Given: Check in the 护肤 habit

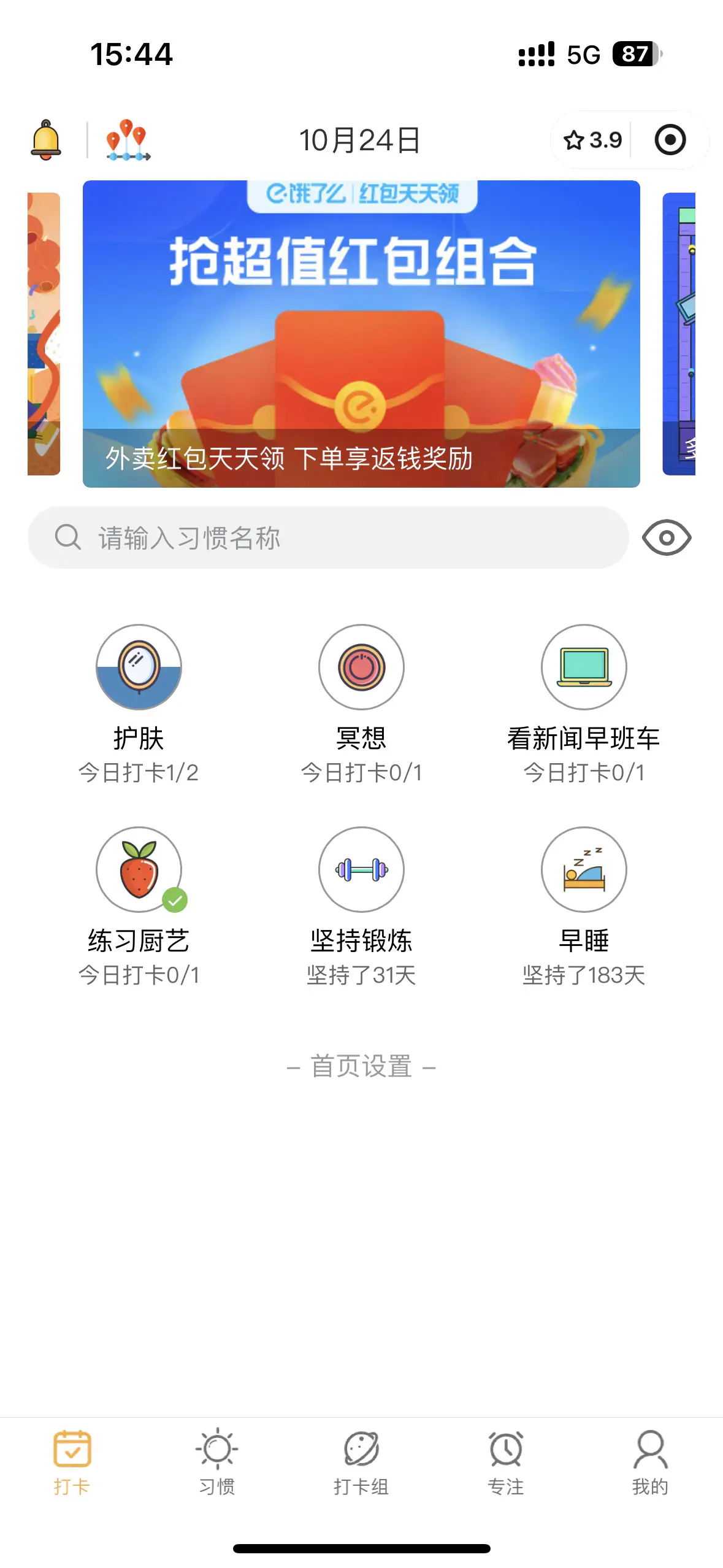Looking at the screenshot, I should tap(139, 667).
